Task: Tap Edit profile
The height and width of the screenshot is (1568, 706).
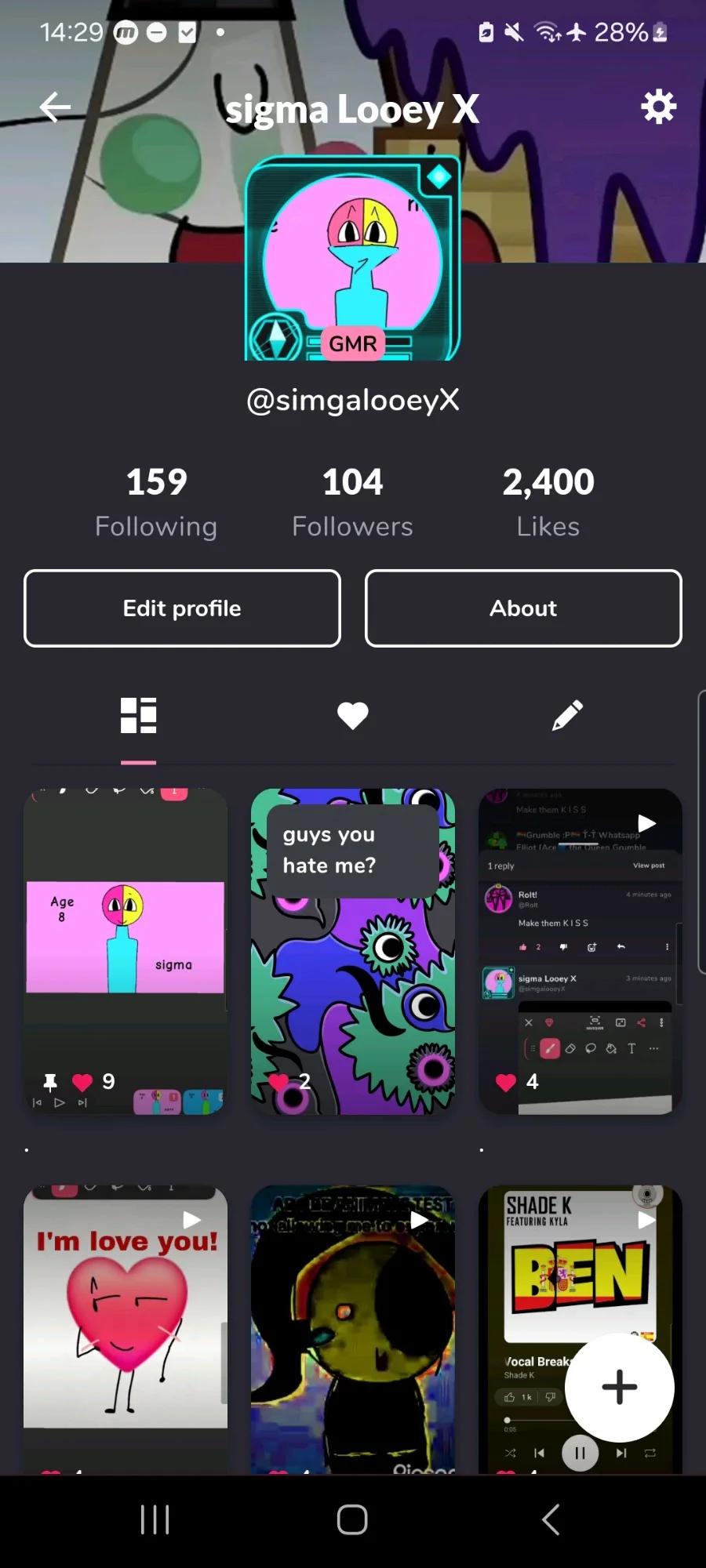Action: coord(182,608)
